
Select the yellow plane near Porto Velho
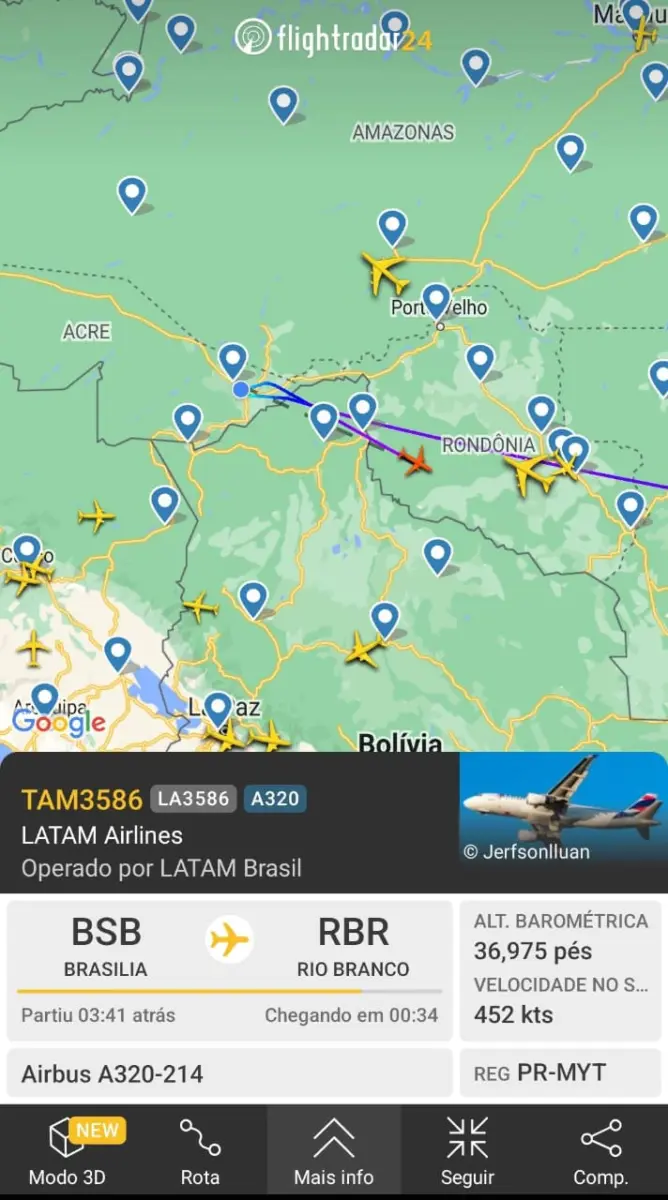[x=385, y=271]
